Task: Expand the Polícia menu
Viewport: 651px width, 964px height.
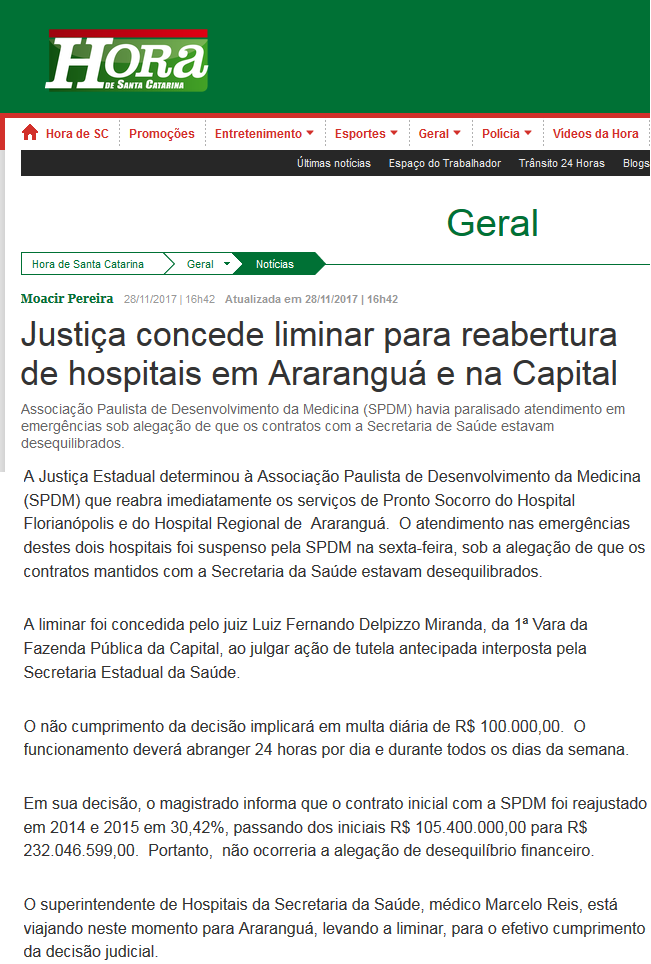Action: pyautogui.click(x=507, y=134)
